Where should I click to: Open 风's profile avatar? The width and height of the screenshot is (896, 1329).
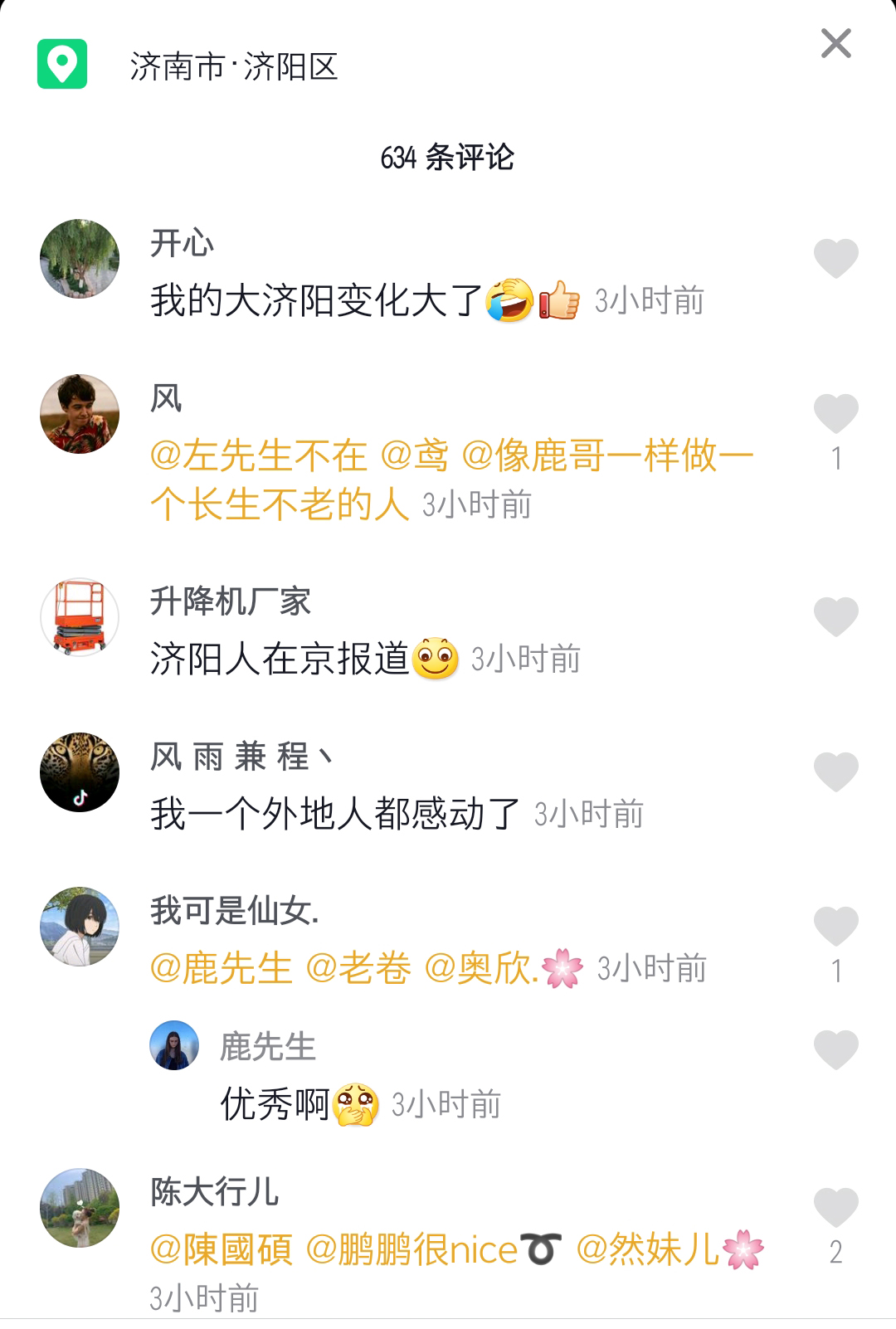pos(80,414)
